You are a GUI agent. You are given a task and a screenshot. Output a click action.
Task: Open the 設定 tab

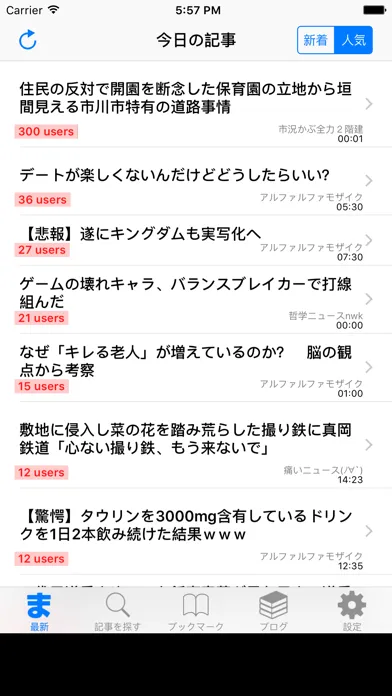point(352,611)
